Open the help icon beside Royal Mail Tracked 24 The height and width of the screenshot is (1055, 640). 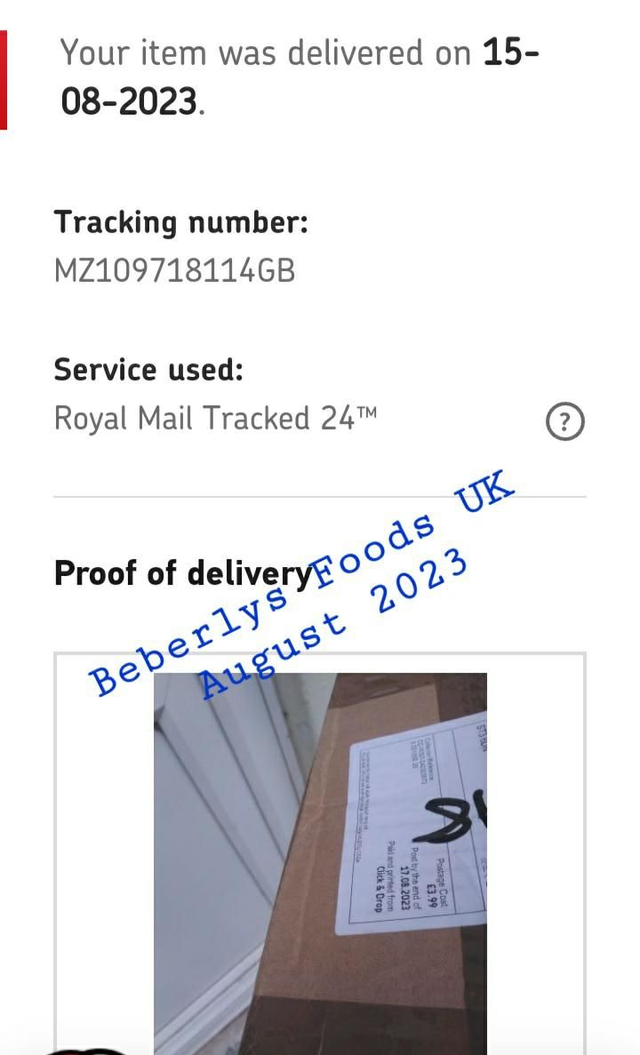point(565,422)
